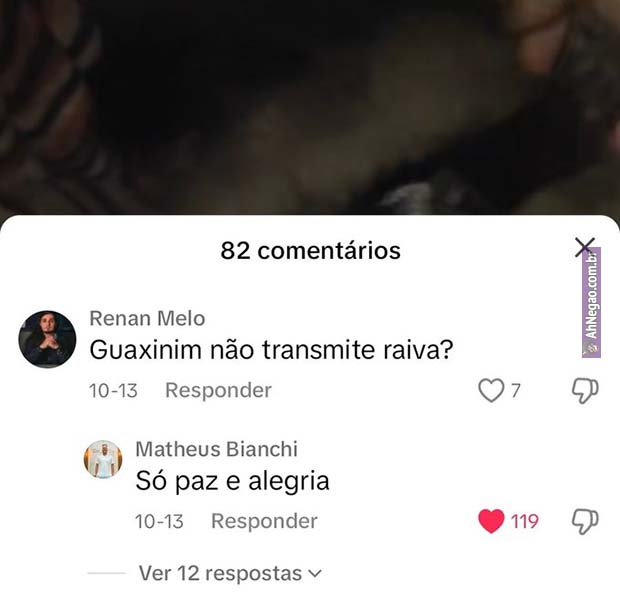The width and height of the screenshot is (620, 605).
Task: Reply to Matheus Bianchi's comment
Action: coord(264,521)
